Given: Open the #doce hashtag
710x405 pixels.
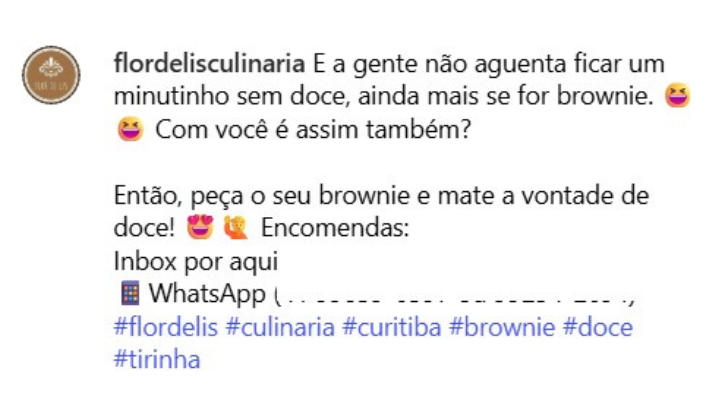Looking at the screenshot, I should point(598,327).
